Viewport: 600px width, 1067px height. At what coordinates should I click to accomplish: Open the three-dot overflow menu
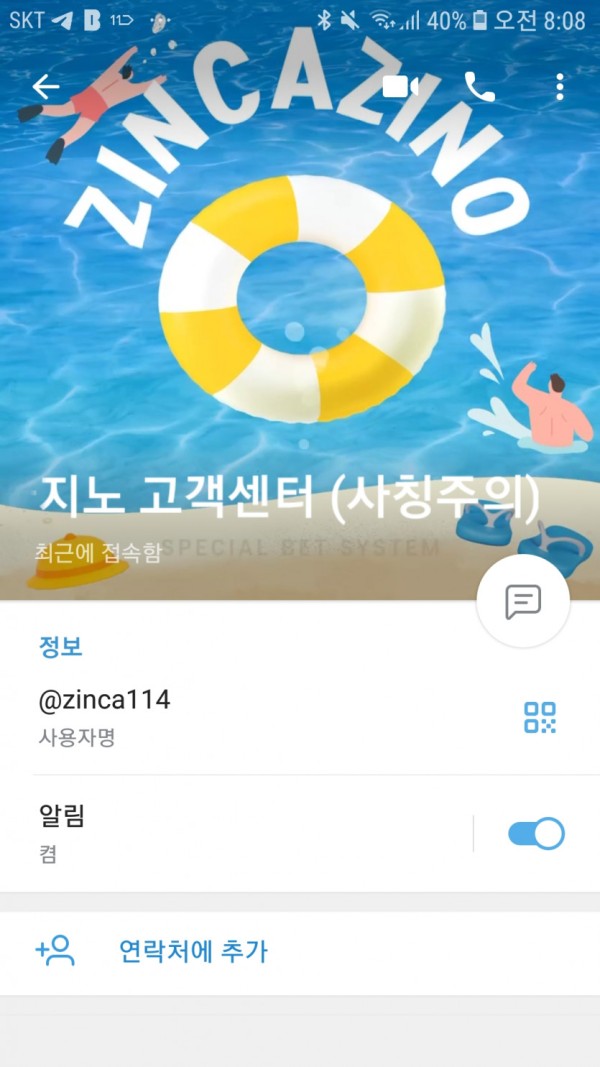(x=559, y=87)
